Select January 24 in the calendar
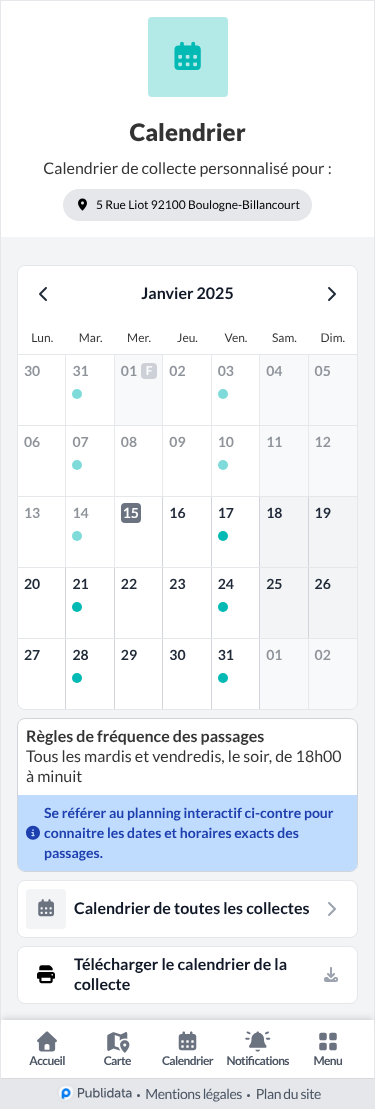This screenshot has width=375, height=1109. 236,603
